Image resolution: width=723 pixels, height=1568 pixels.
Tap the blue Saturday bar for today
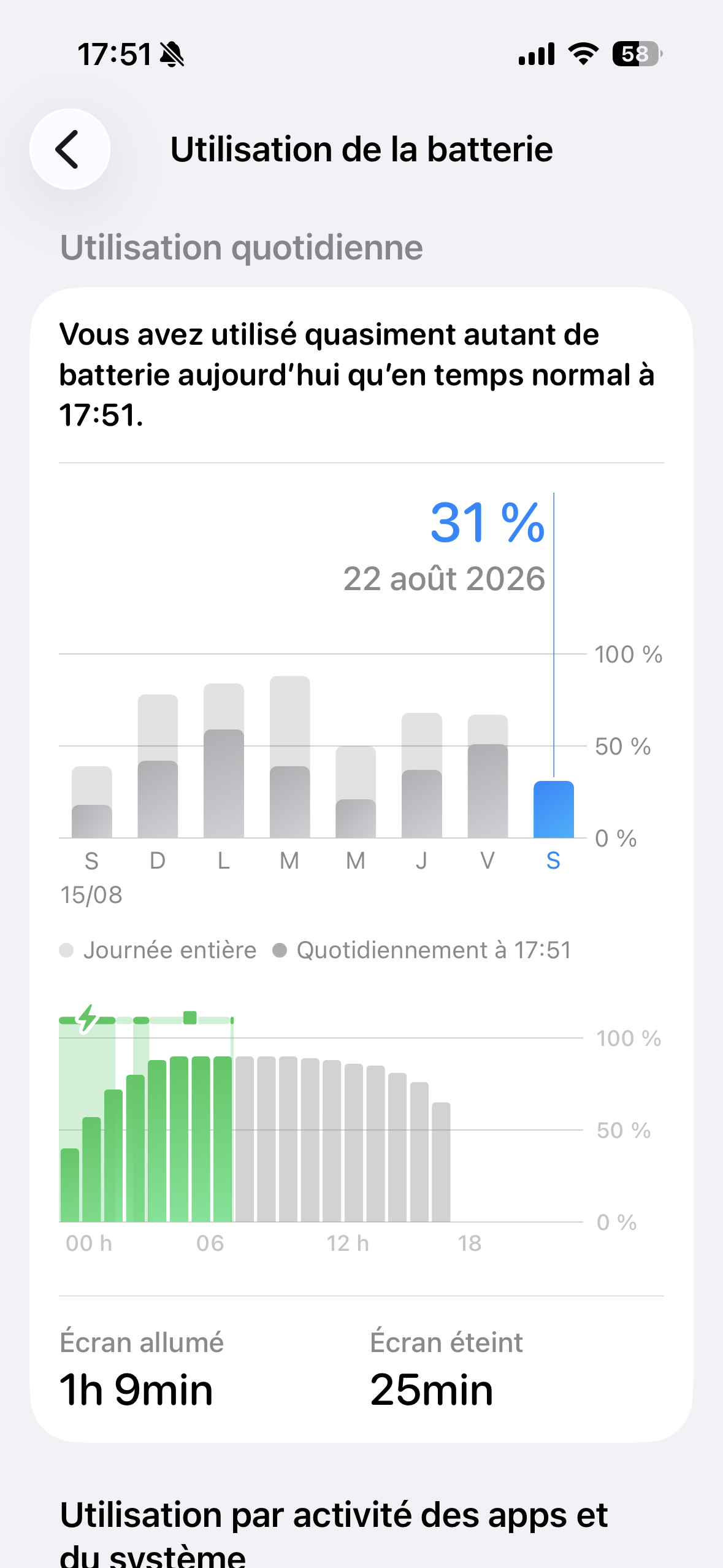[x=554, y=809]
